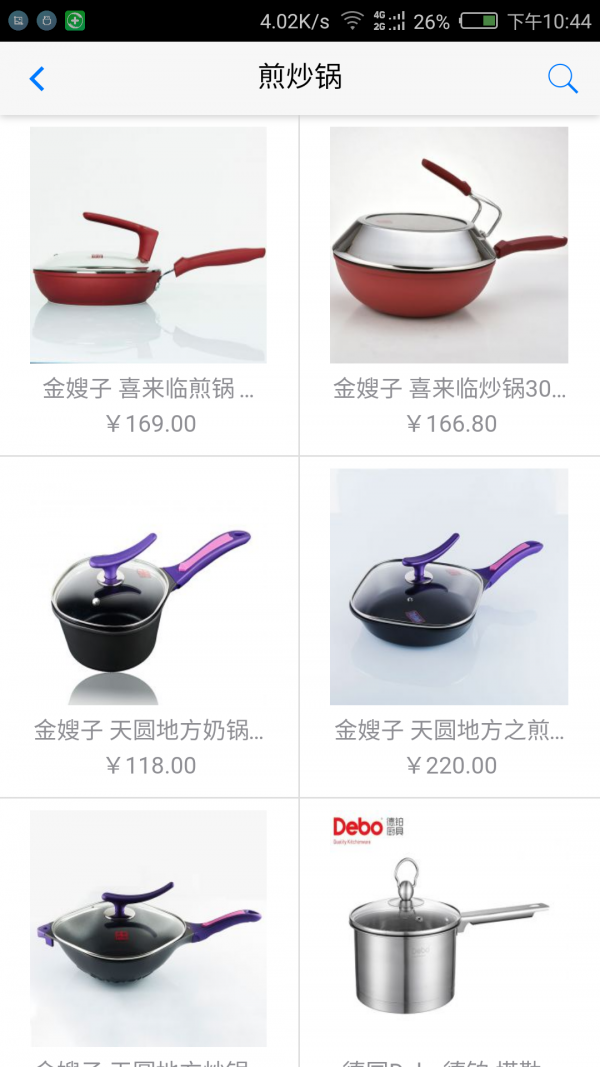Open the purple-handled wok product beside the Debo pot
The width and height of the screenshot is (600, 1067).
coord(149,930)
